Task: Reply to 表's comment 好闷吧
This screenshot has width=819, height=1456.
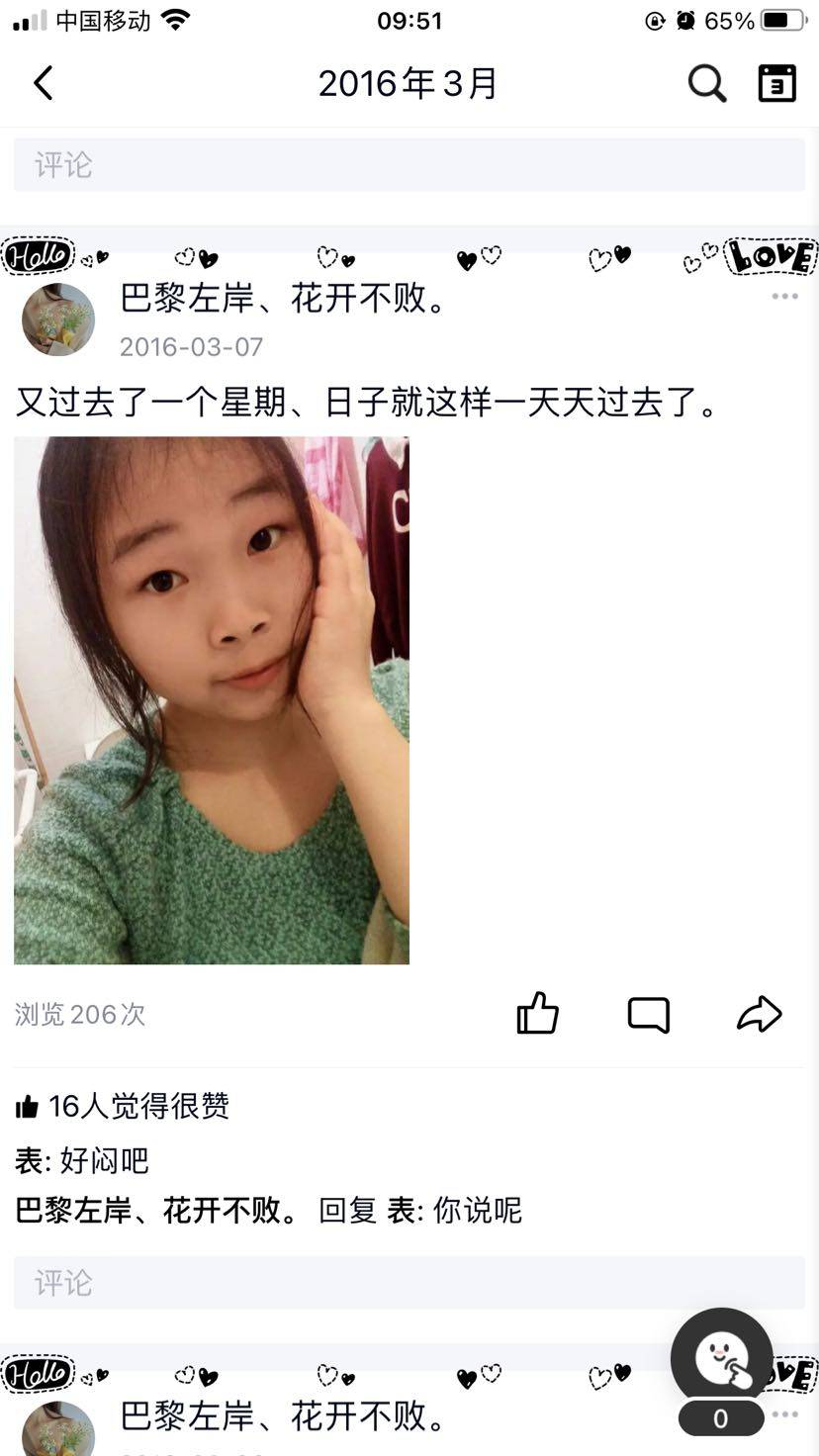Action: (x=104, y=1160)
